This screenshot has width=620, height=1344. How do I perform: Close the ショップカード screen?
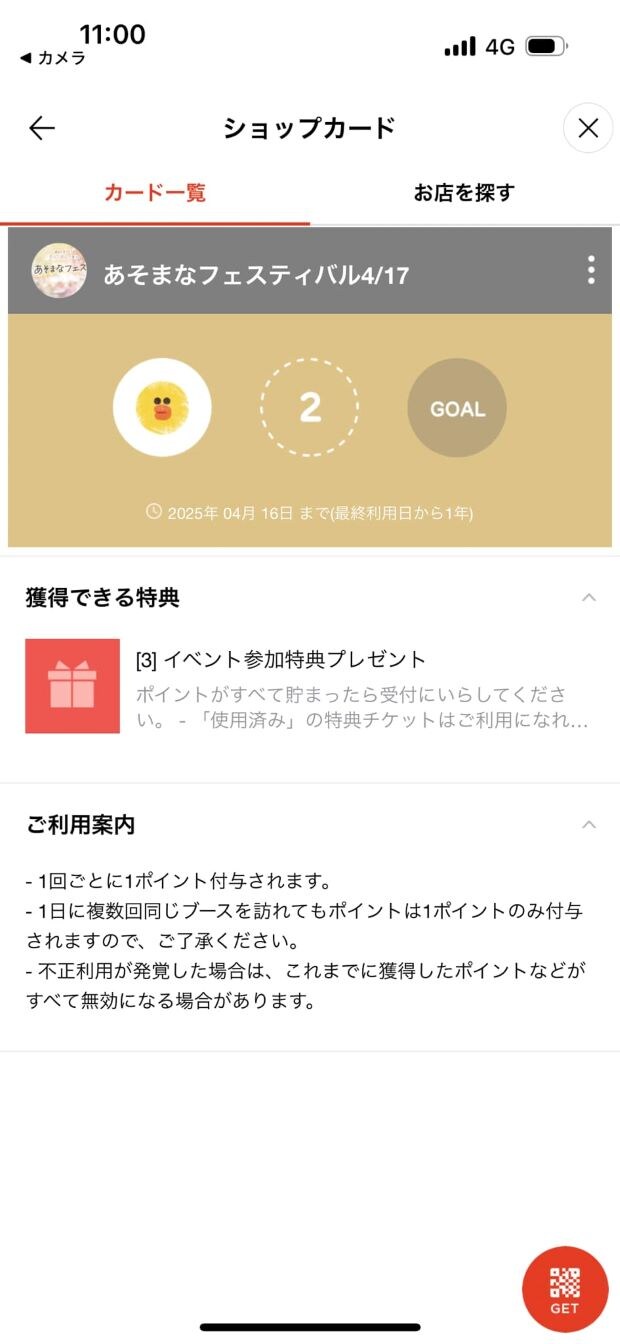pos(588,128)
